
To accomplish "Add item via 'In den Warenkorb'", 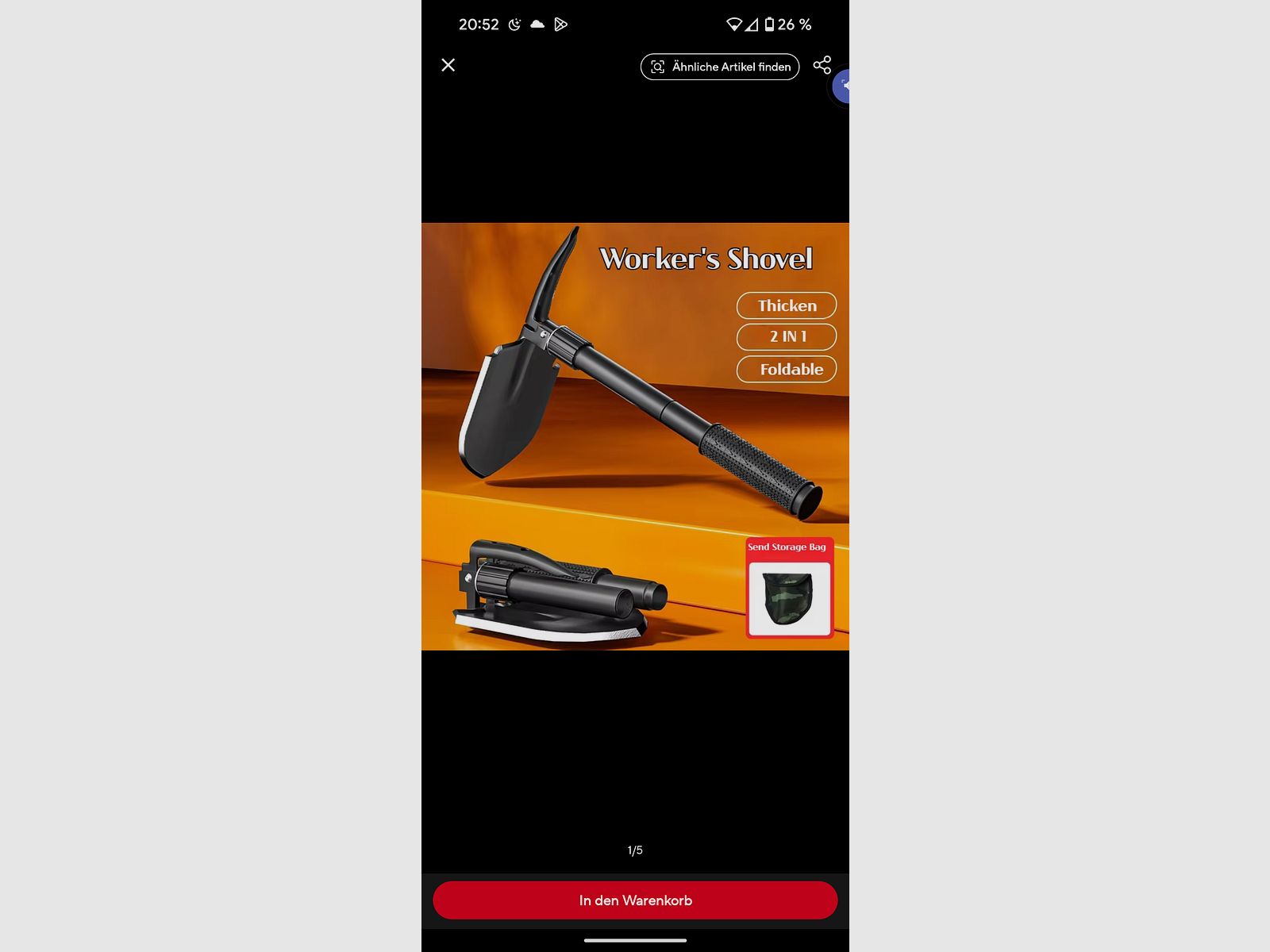I will pyautogui.click(x=635, y=900).
